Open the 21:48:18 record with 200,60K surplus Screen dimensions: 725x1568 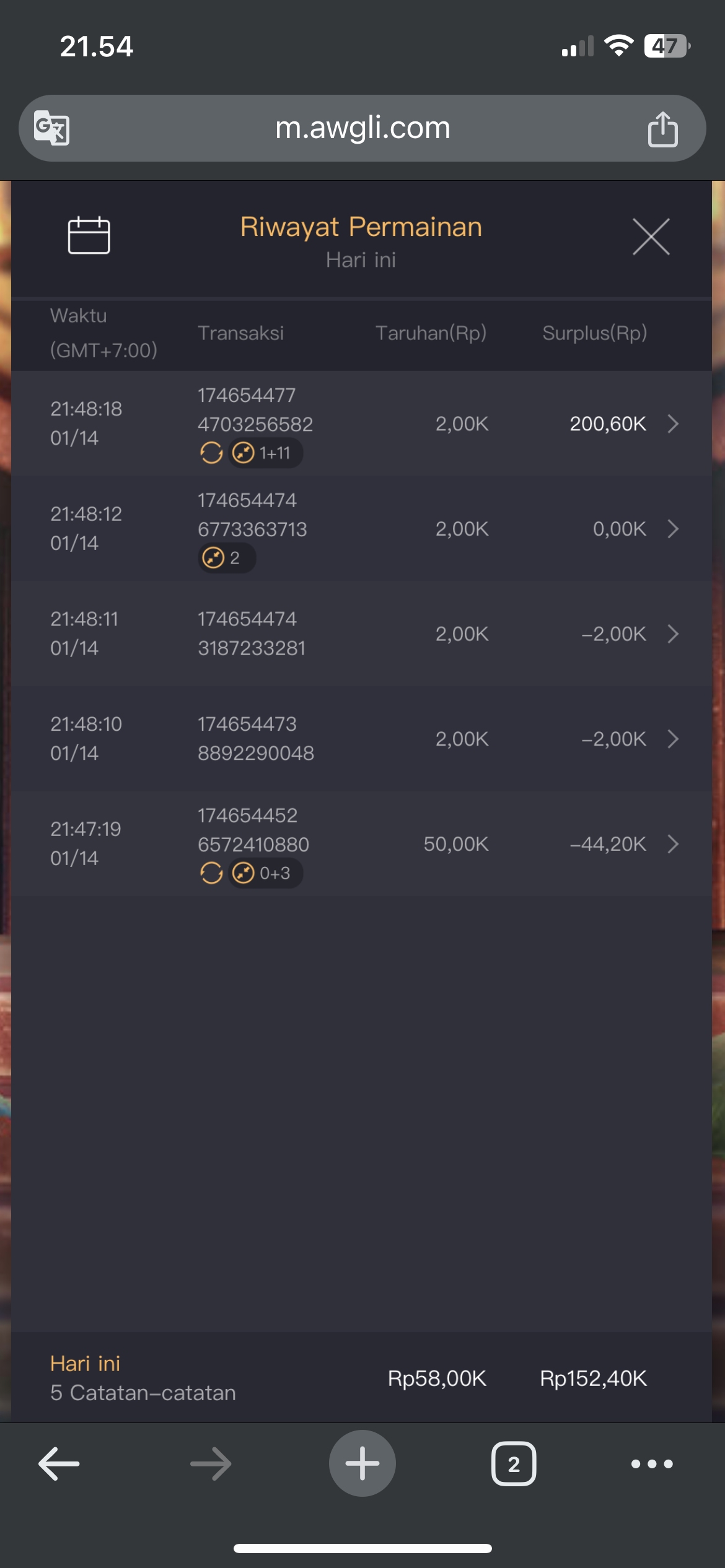pos(672,424)
